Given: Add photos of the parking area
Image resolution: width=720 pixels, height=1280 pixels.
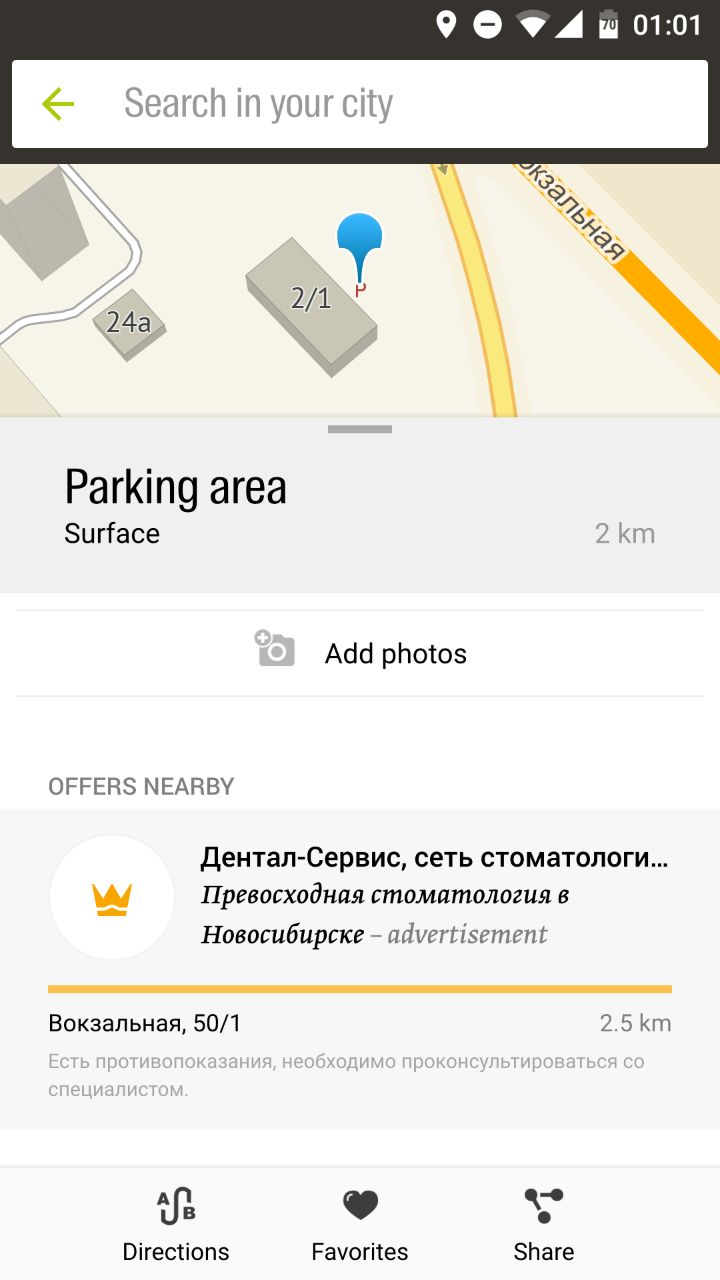Looking at the screenshot, I should pyautogui.click(x=360, y=653).
